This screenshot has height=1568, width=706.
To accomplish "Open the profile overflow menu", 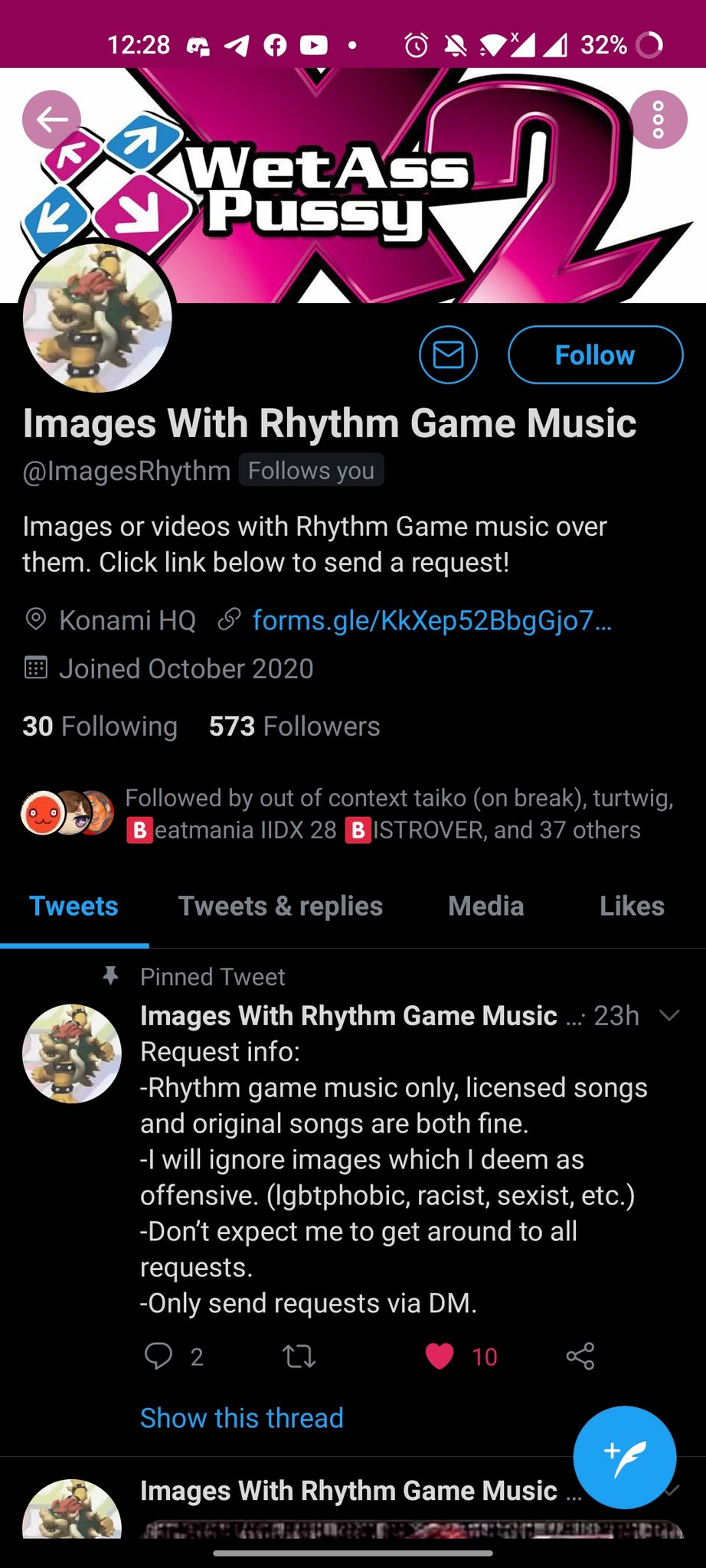I will (x=658, y=119).
